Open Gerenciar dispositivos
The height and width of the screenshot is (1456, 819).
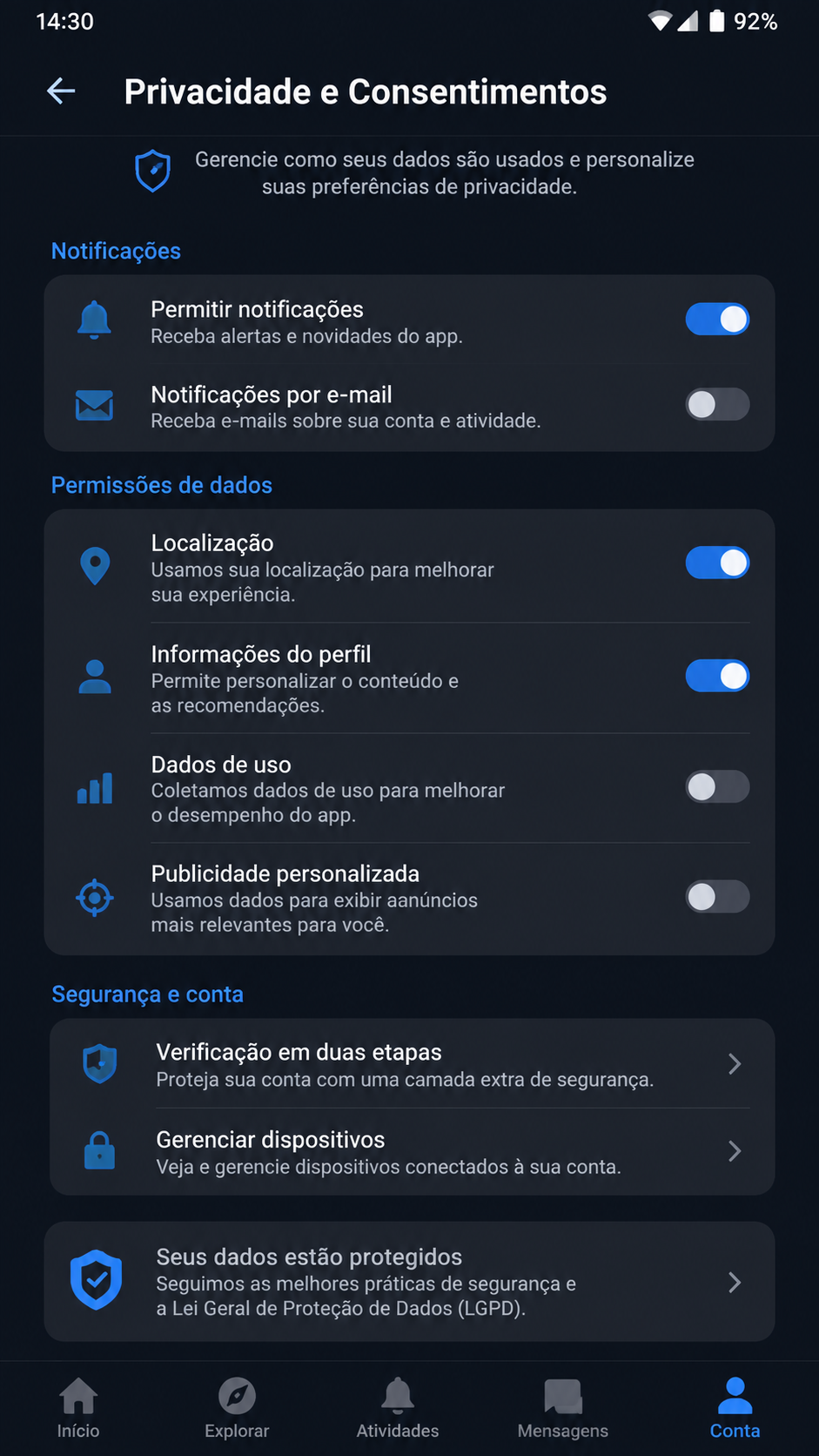click(412, 1151)
